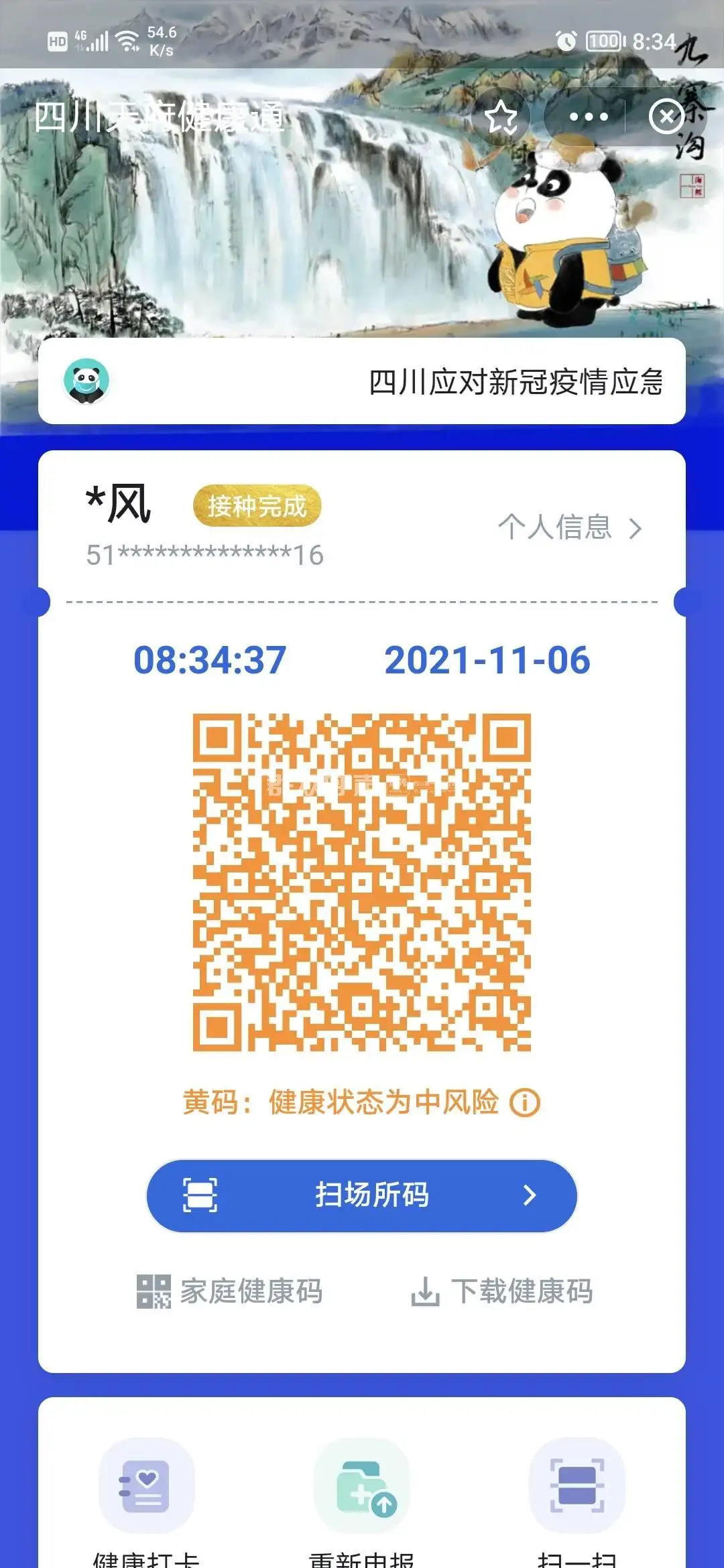Close the mini program
The height and width of the screenshot is (1568, 724).
666,117
